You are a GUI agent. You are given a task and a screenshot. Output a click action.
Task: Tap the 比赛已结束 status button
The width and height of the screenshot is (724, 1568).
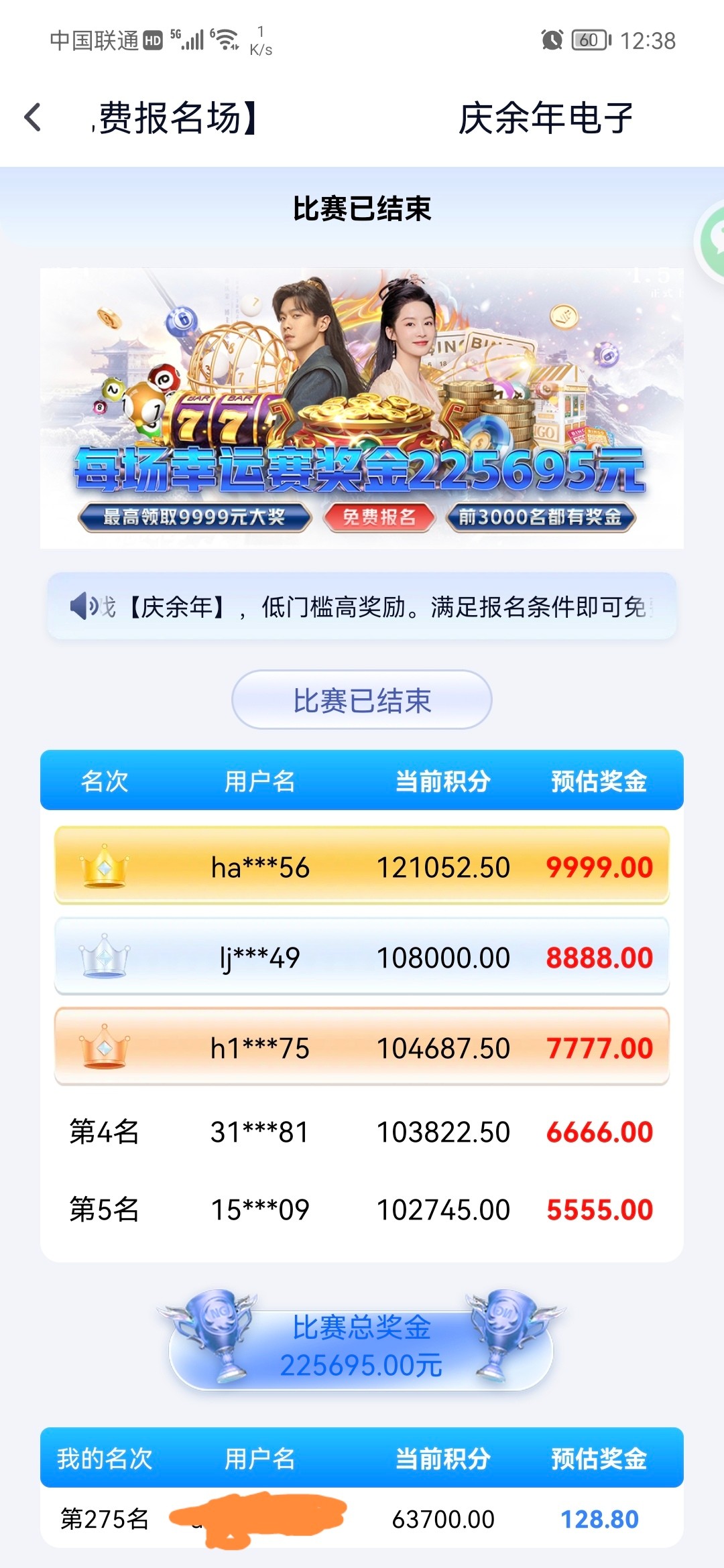point(362,700)
